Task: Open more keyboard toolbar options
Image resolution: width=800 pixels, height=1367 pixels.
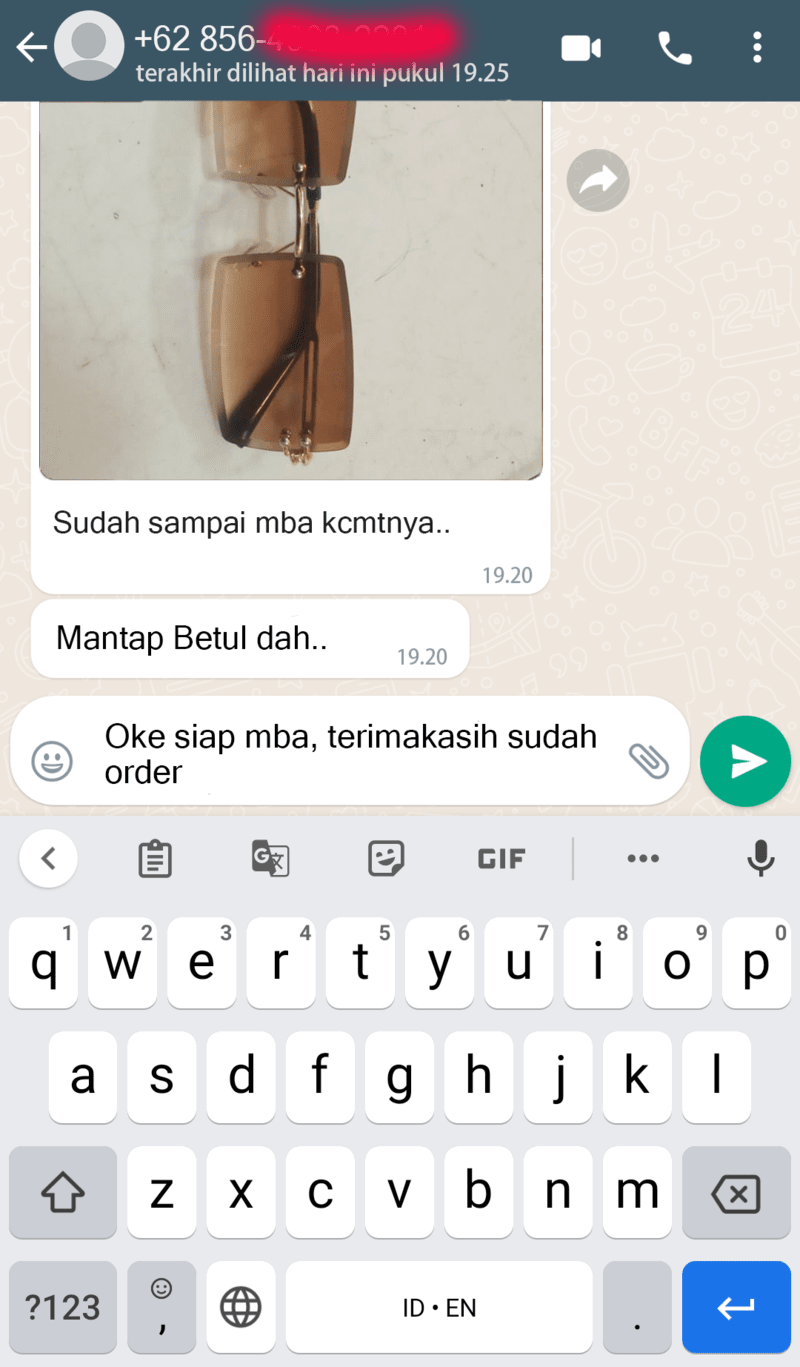Action: (x=642, y=858)
